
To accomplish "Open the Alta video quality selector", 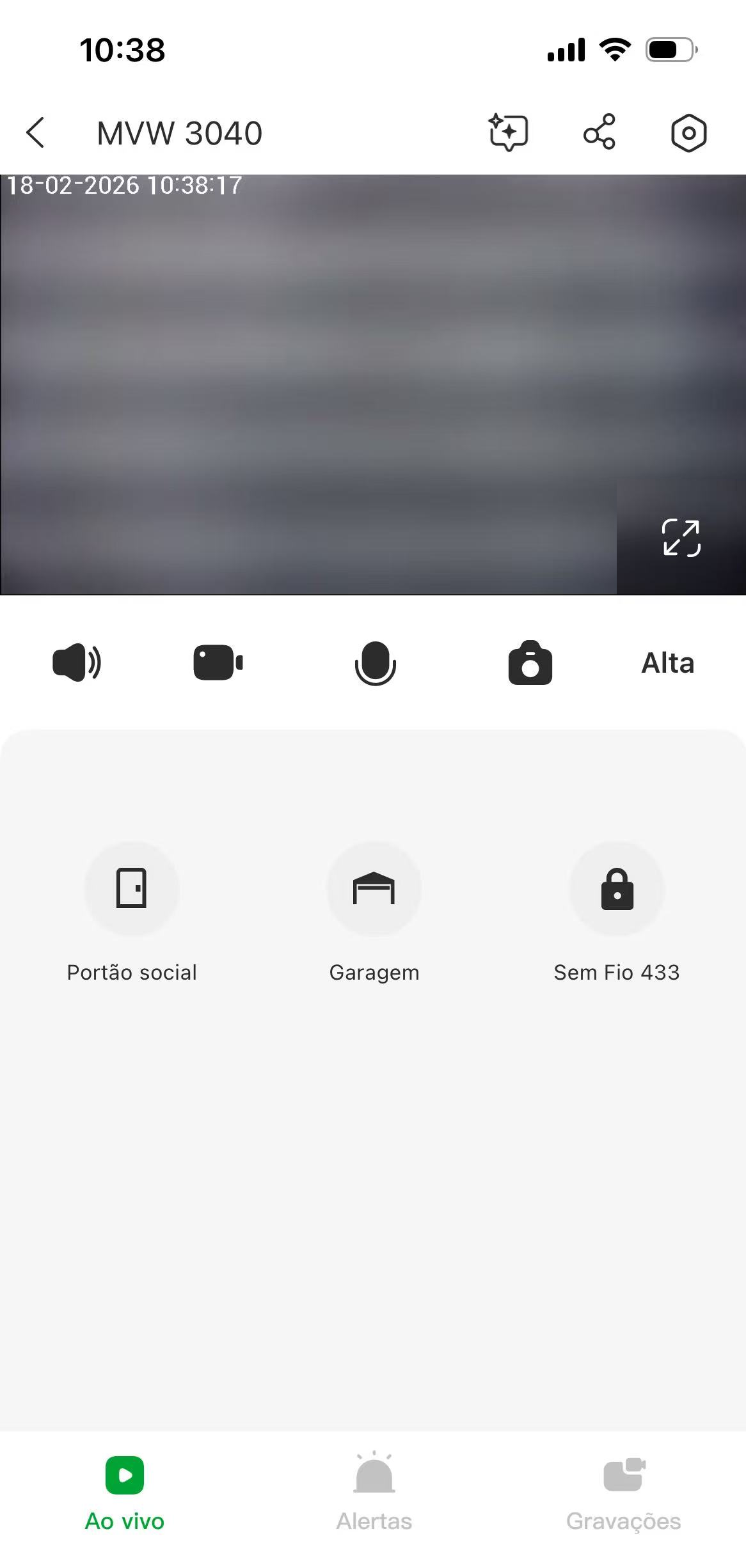I will click(x=667, y=663).
